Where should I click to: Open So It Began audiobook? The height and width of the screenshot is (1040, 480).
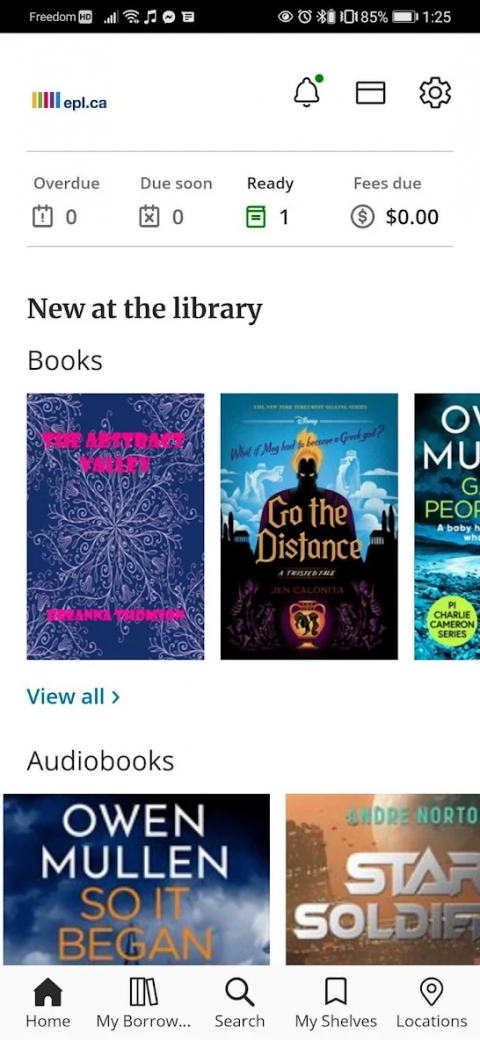(x=137, y=879)
